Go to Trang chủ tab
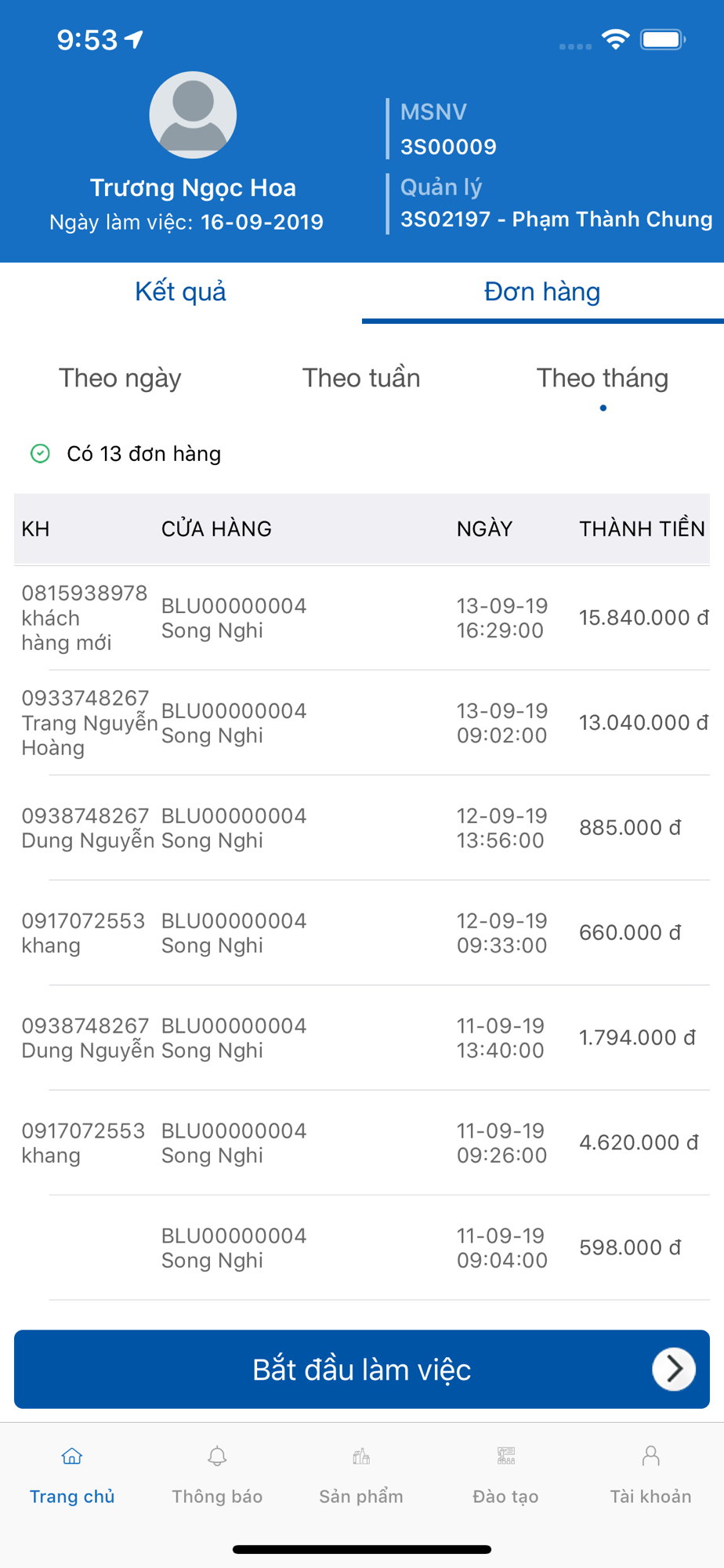Screen dimensions: 724x1568 72,1475
